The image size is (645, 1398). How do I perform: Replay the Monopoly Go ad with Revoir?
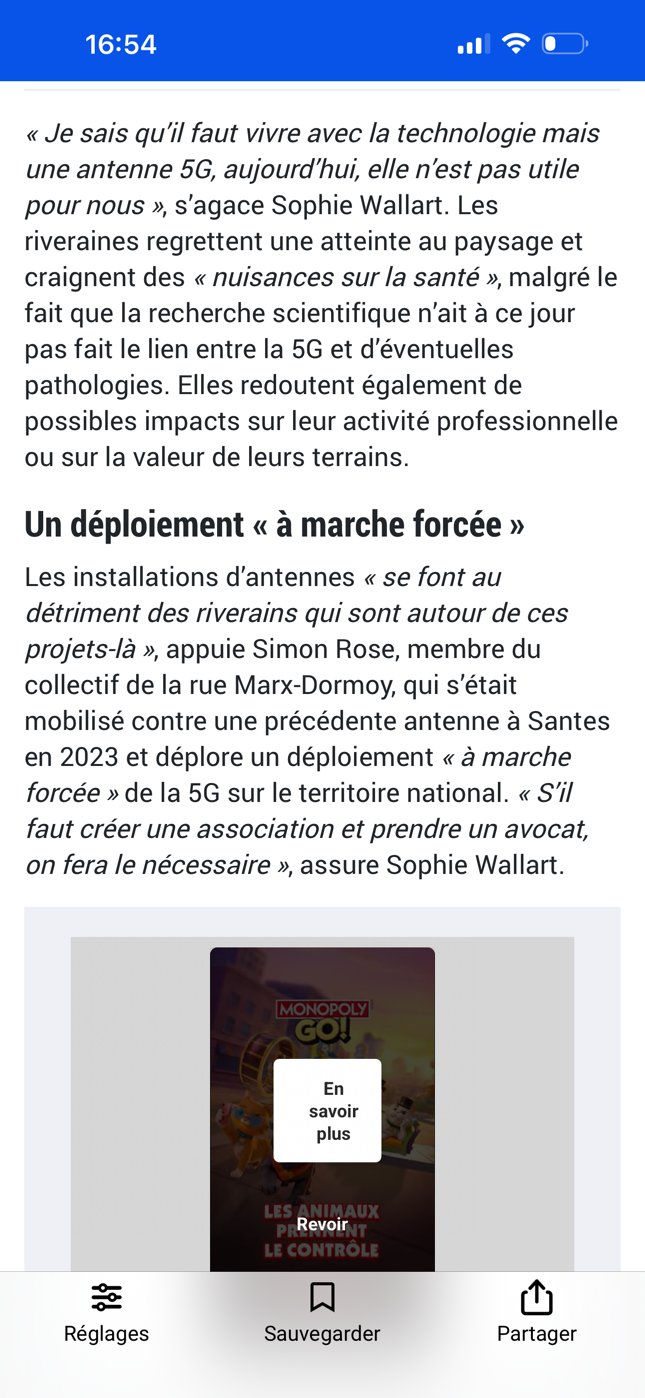coord(322,1224)
